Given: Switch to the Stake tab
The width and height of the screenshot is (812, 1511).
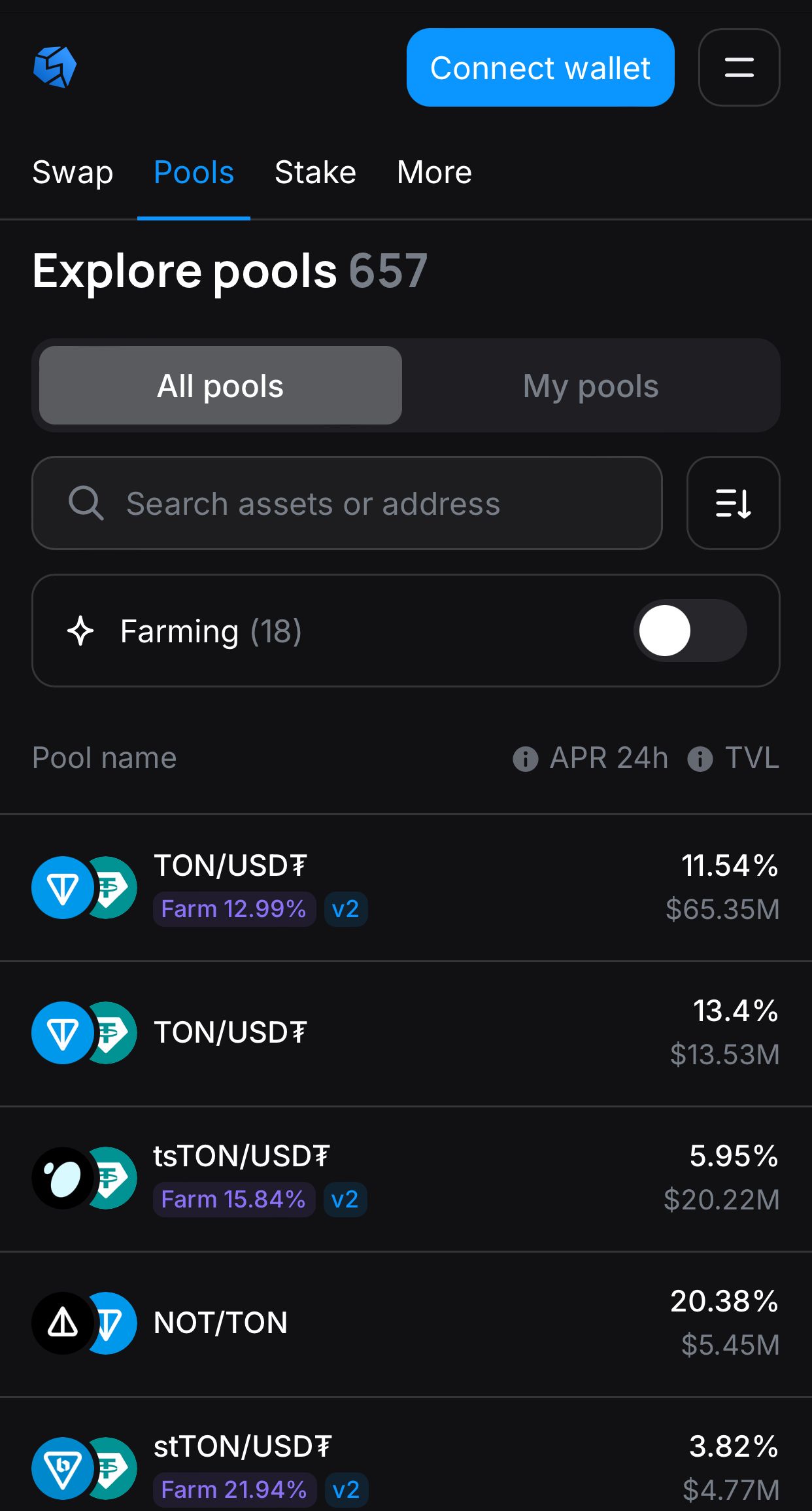Looking at the screenshot, I should pyautogui.click(x=315, y=171).
